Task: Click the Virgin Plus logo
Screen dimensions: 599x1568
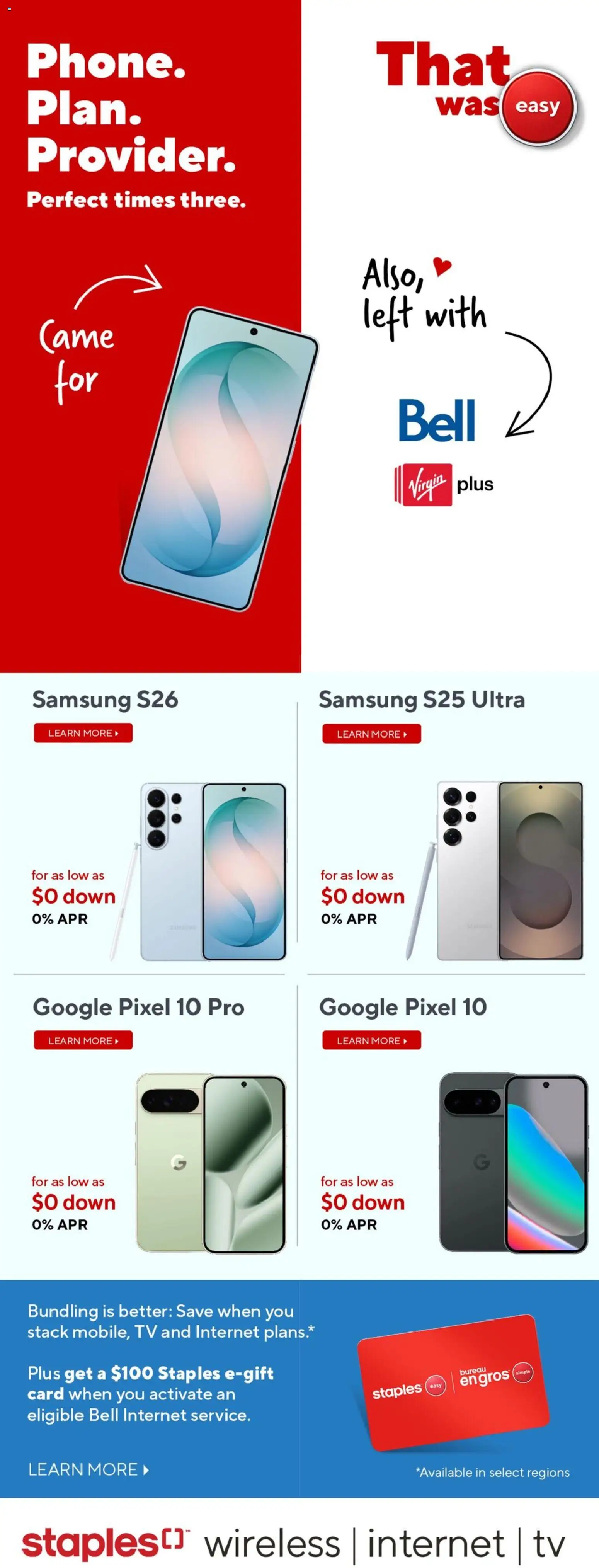Action: click(x=442, y=483)
